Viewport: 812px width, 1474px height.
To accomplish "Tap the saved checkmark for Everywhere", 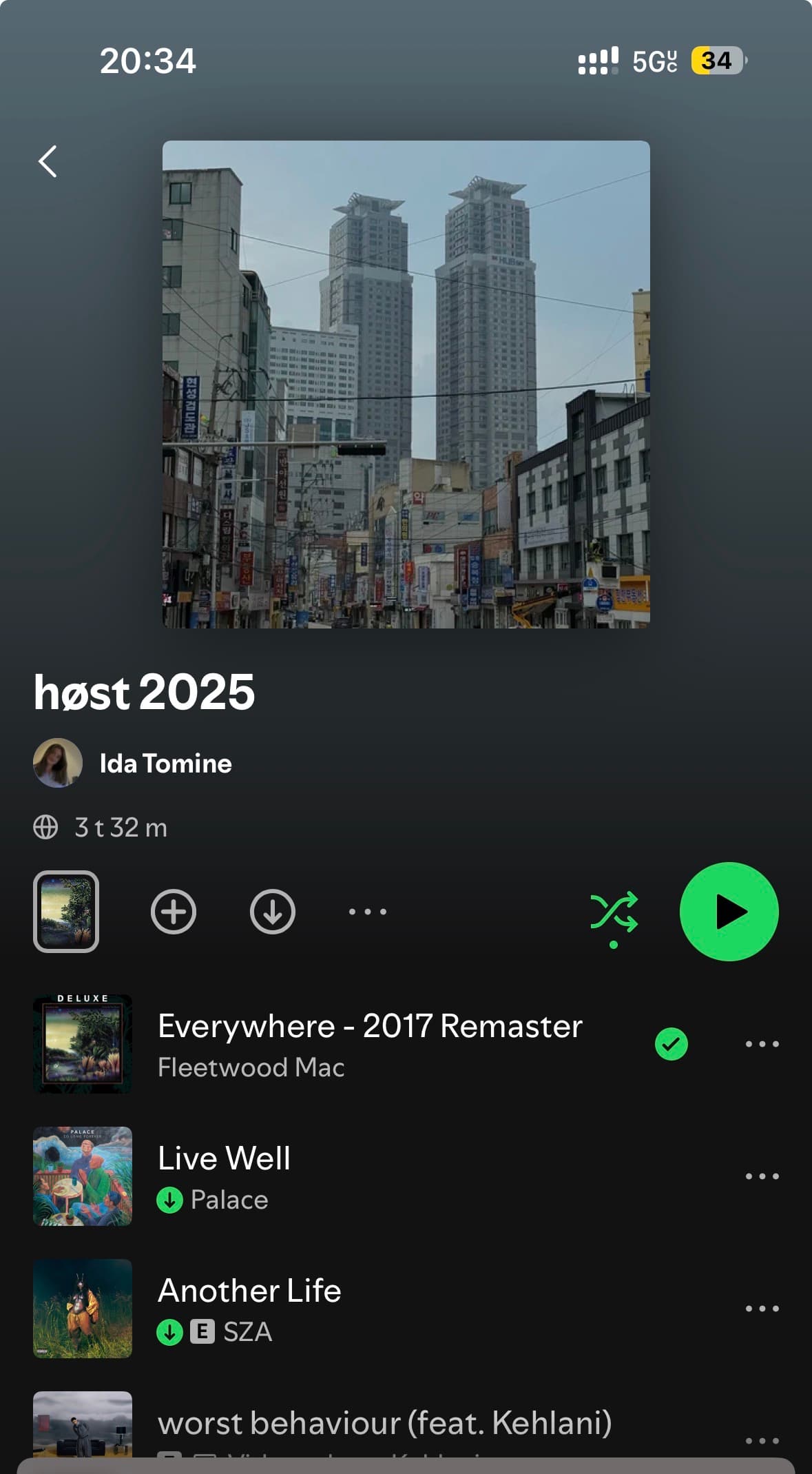I will [x=672, y=1043].
